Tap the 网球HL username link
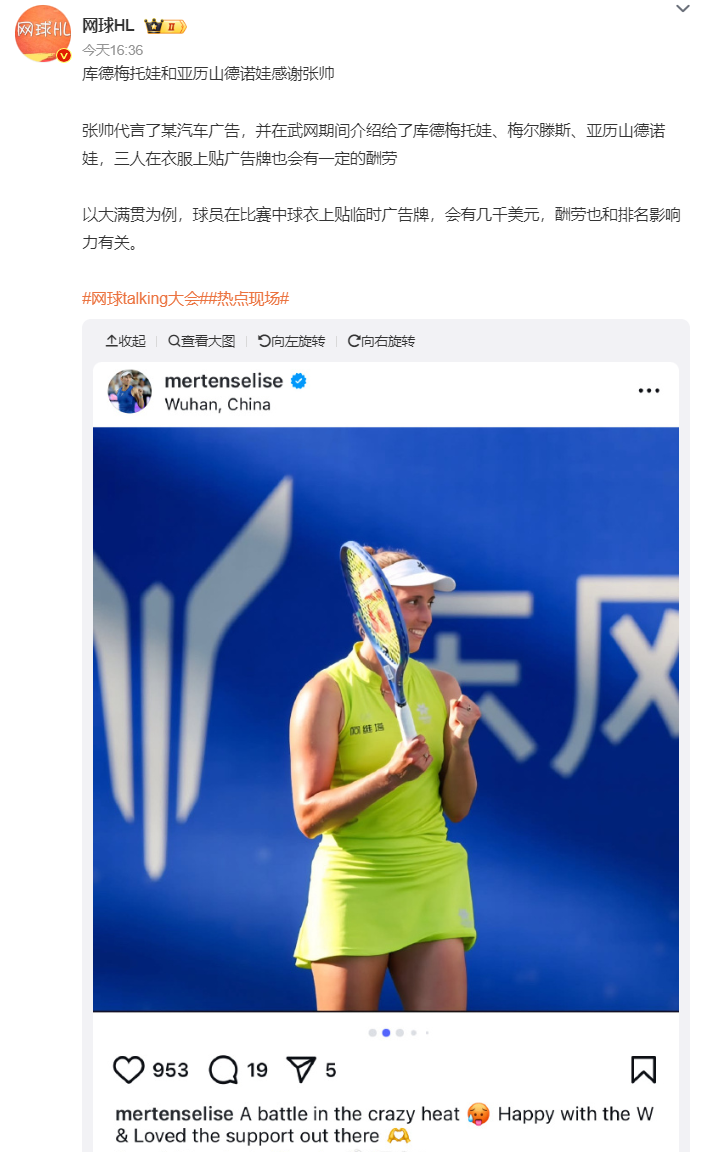Image resolution: width=702 pixels, height=1152 pixels. click(x=108, y=26)
